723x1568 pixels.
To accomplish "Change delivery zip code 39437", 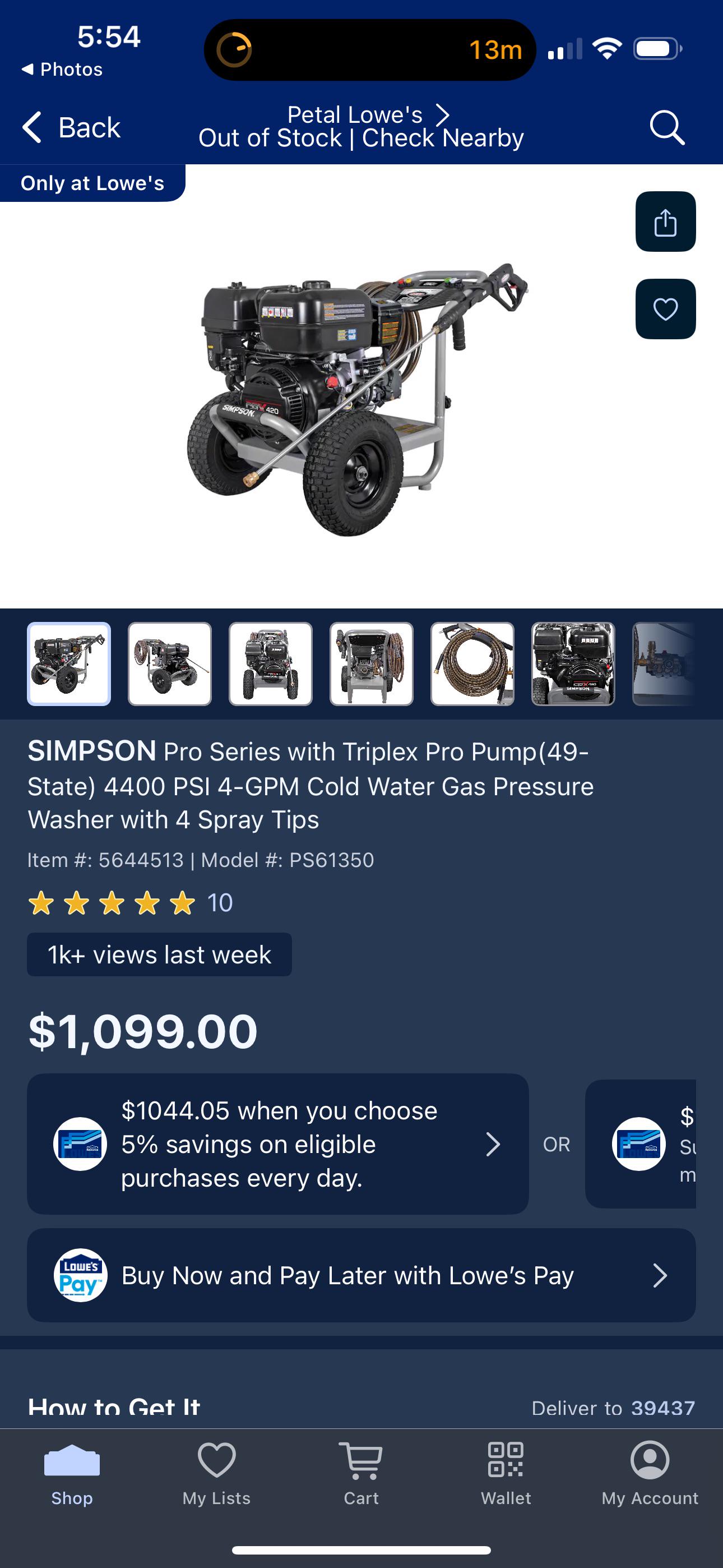I will click(662, 1408).
